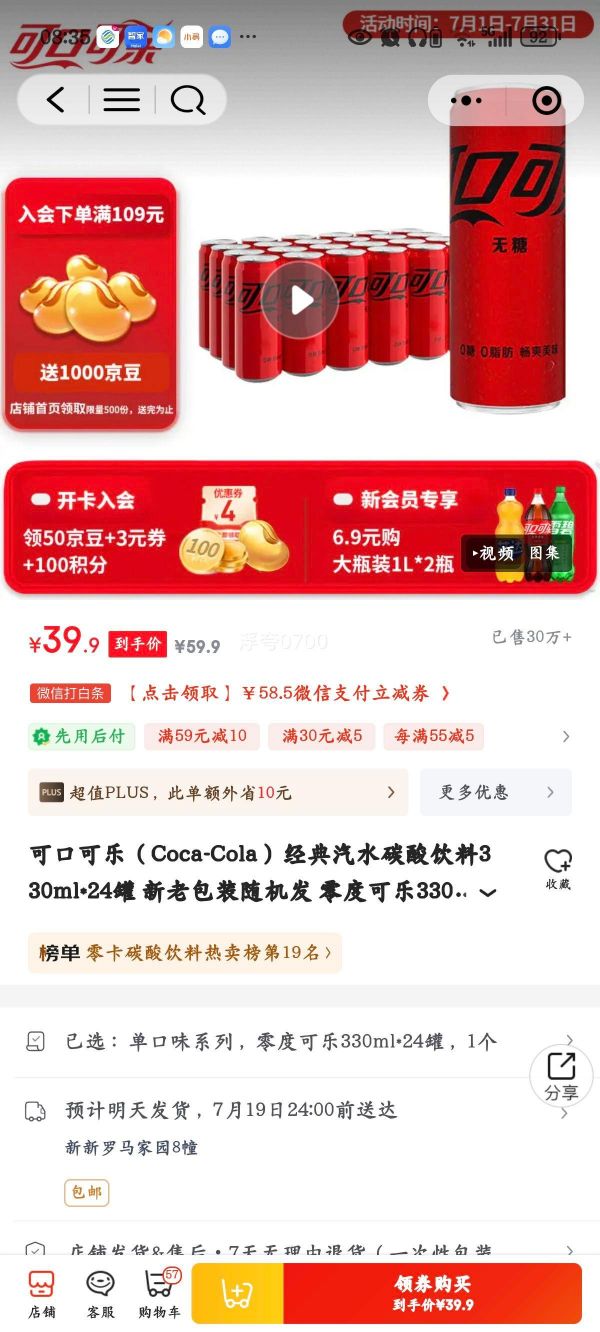Tap the 开卡入会 membership offer

tap(156, 528)
